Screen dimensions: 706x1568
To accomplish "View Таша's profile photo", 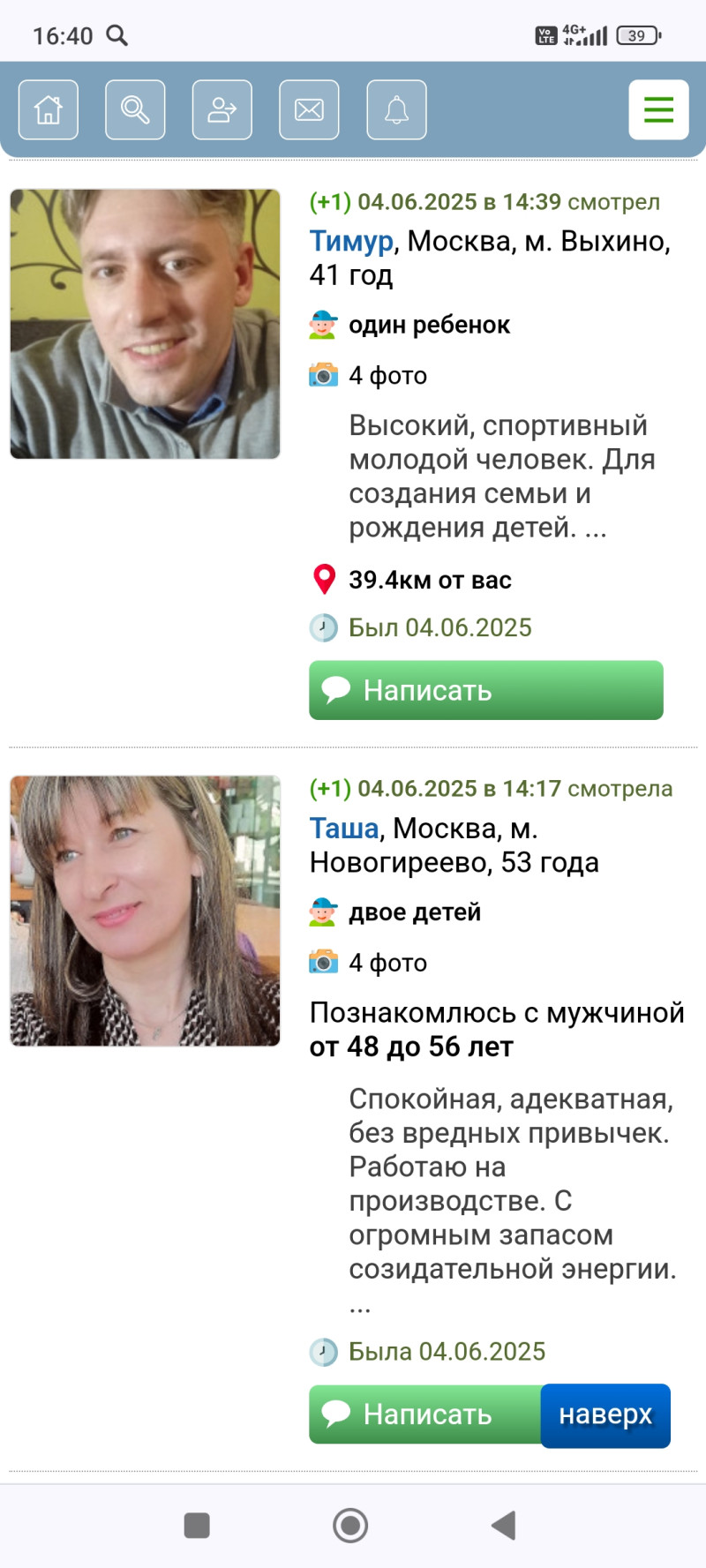I will pyautogui.click(x=145, y=911).
